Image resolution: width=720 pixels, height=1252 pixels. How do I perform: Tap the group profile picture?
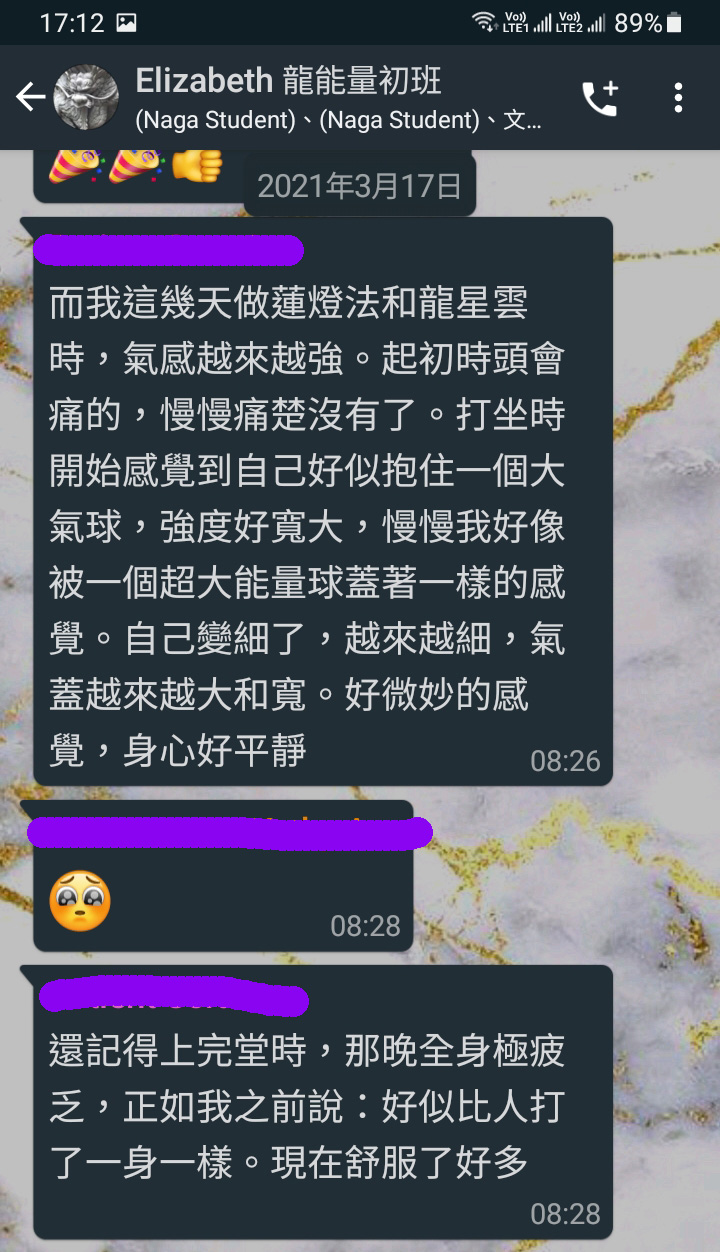[86, 97]
